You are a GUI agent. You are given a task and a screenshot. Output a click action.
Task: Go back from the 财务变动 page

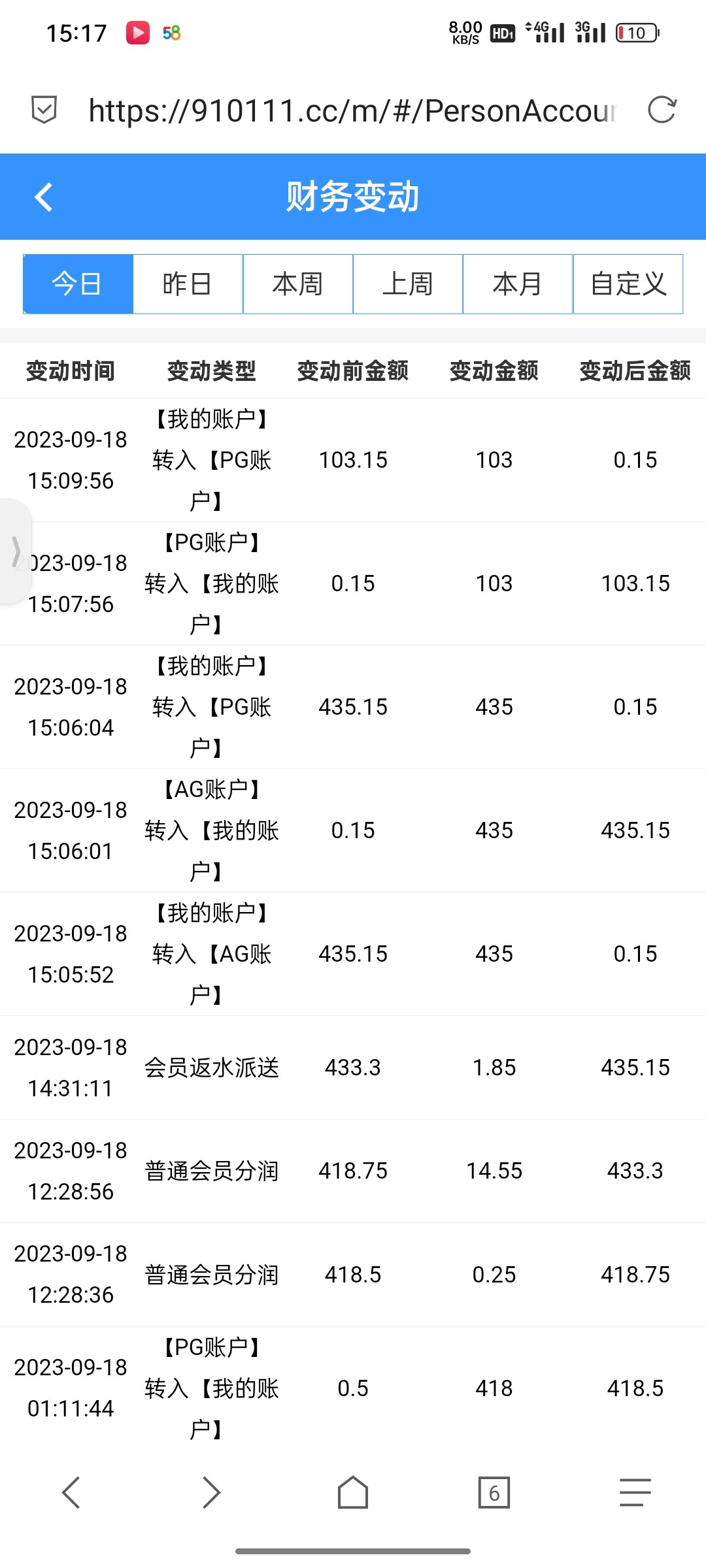click(43, 197)
